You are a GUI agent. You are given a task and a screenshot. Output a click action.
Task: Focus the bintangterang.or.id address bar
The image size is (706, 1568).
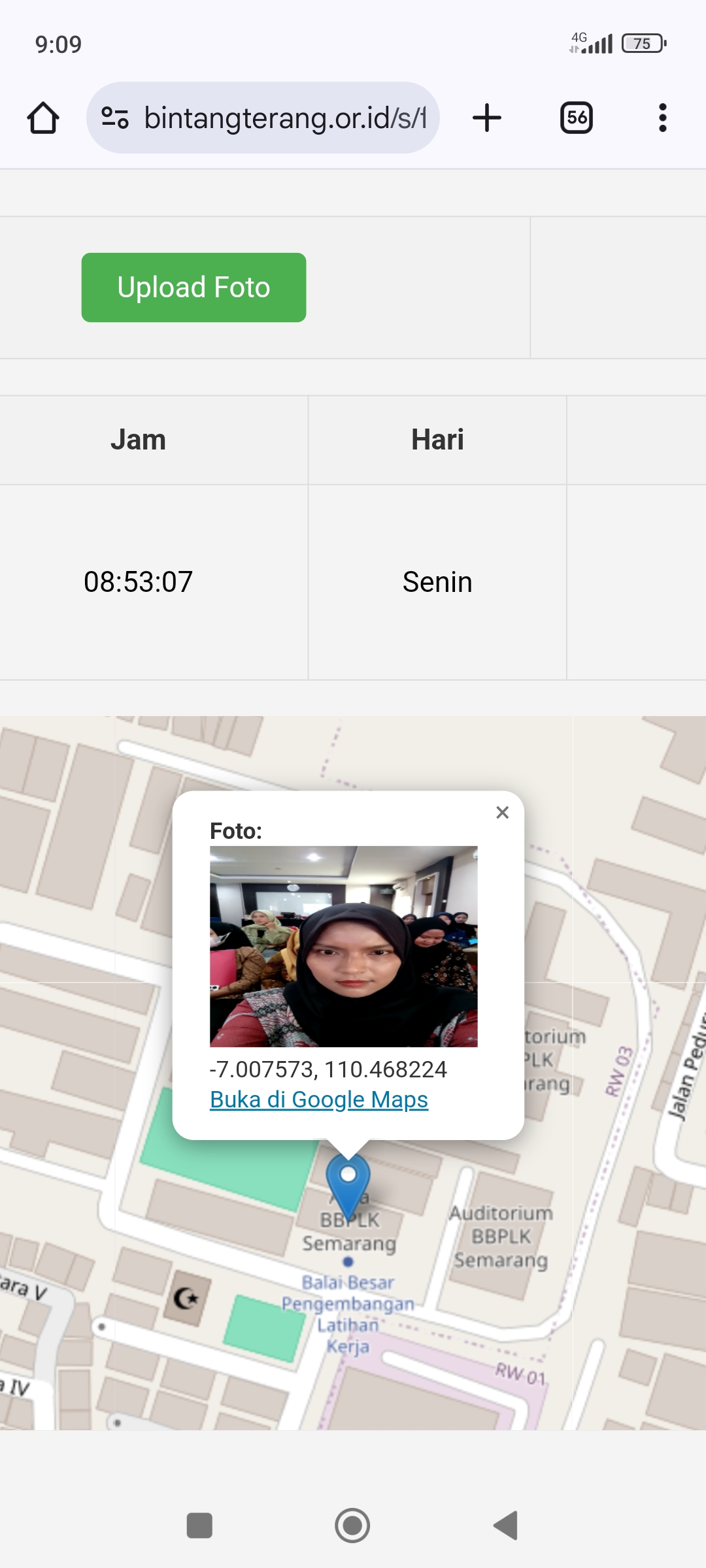point(284,118)
